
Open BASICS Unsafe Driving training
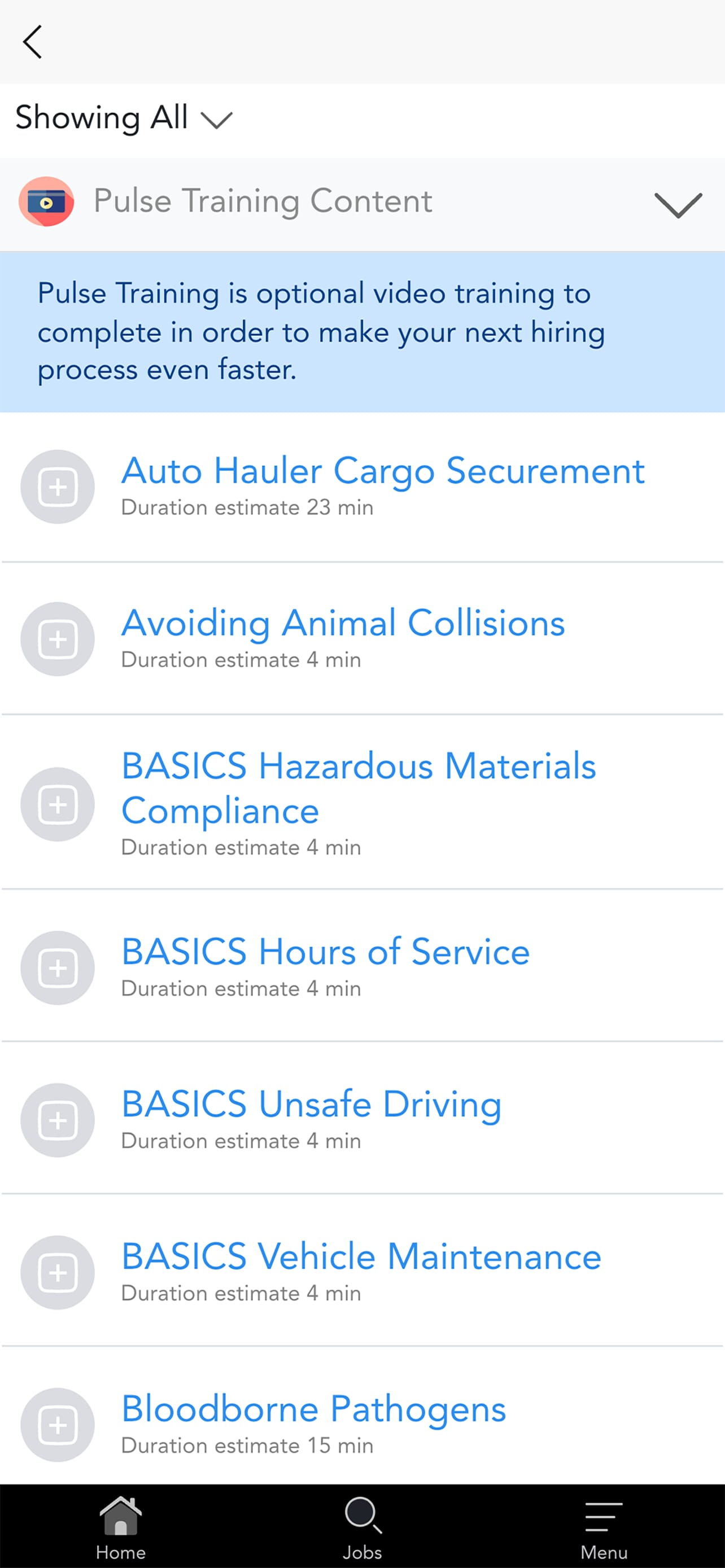coord(311,1104)
